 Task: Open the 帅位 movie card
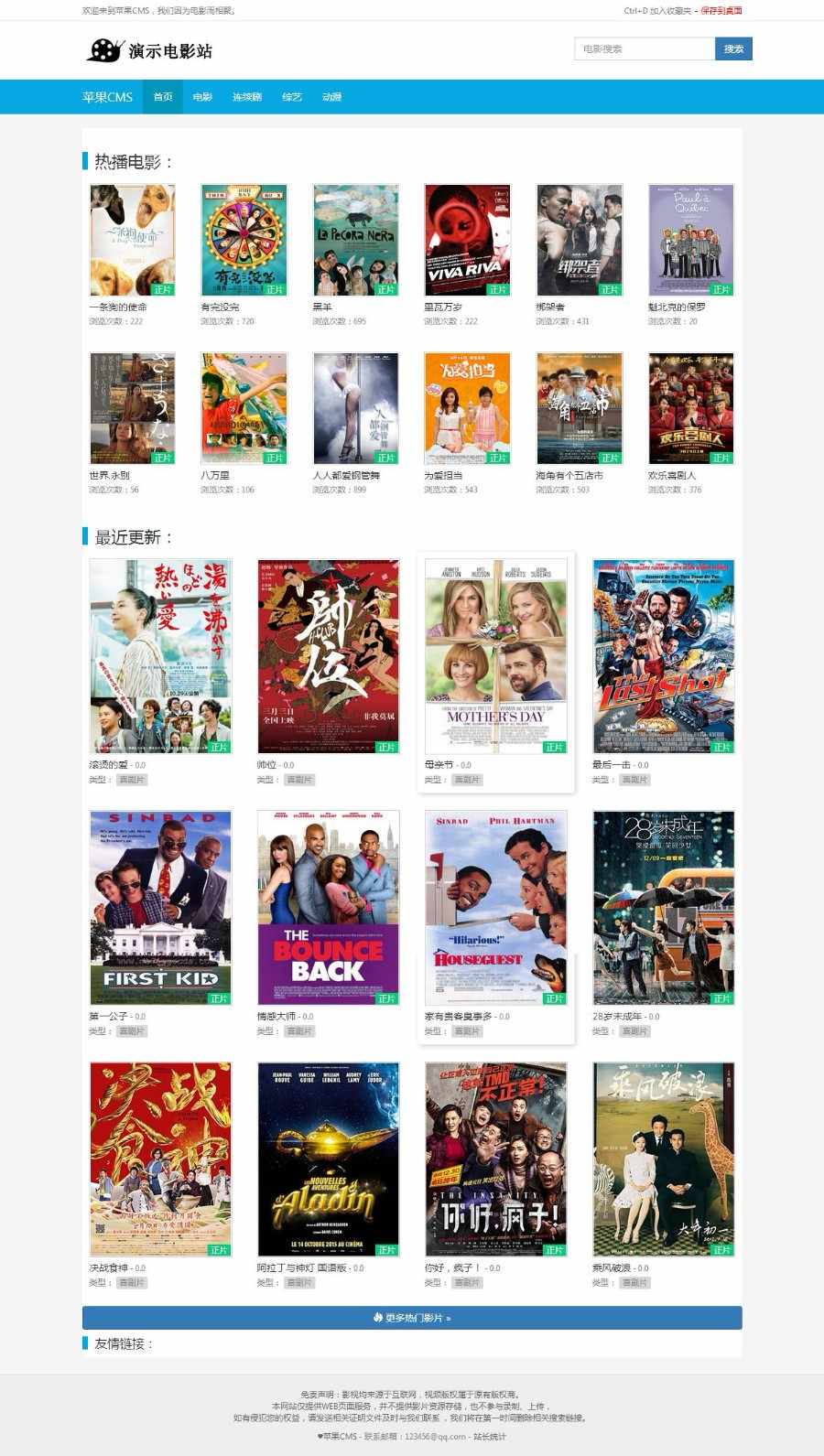328,656
